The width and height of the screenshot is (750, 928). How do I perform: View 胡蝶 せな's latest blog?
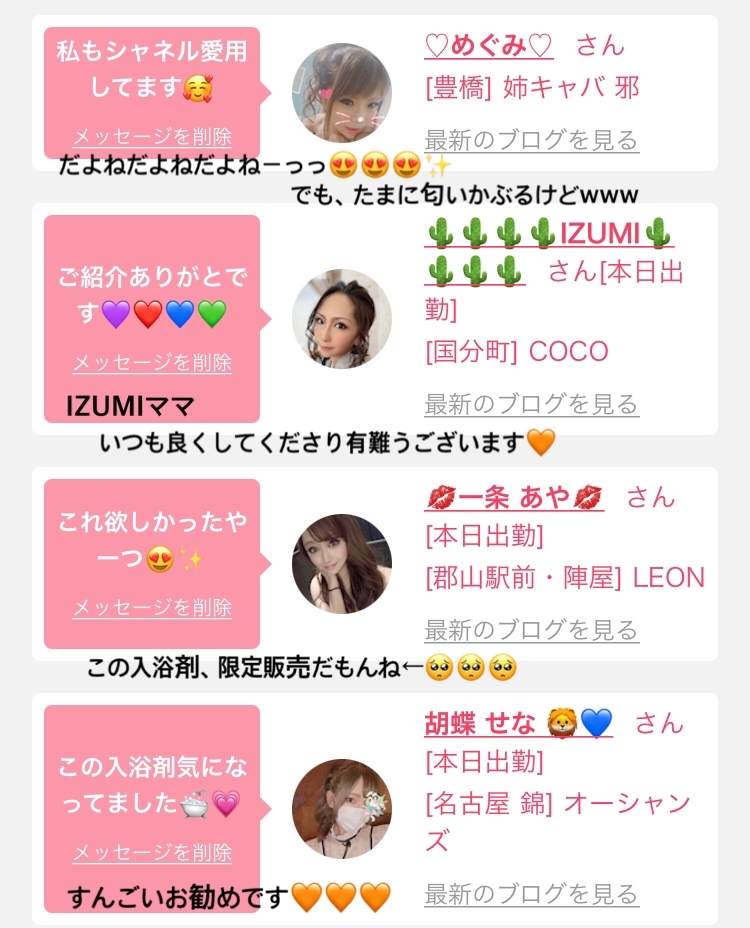(532, 895)
